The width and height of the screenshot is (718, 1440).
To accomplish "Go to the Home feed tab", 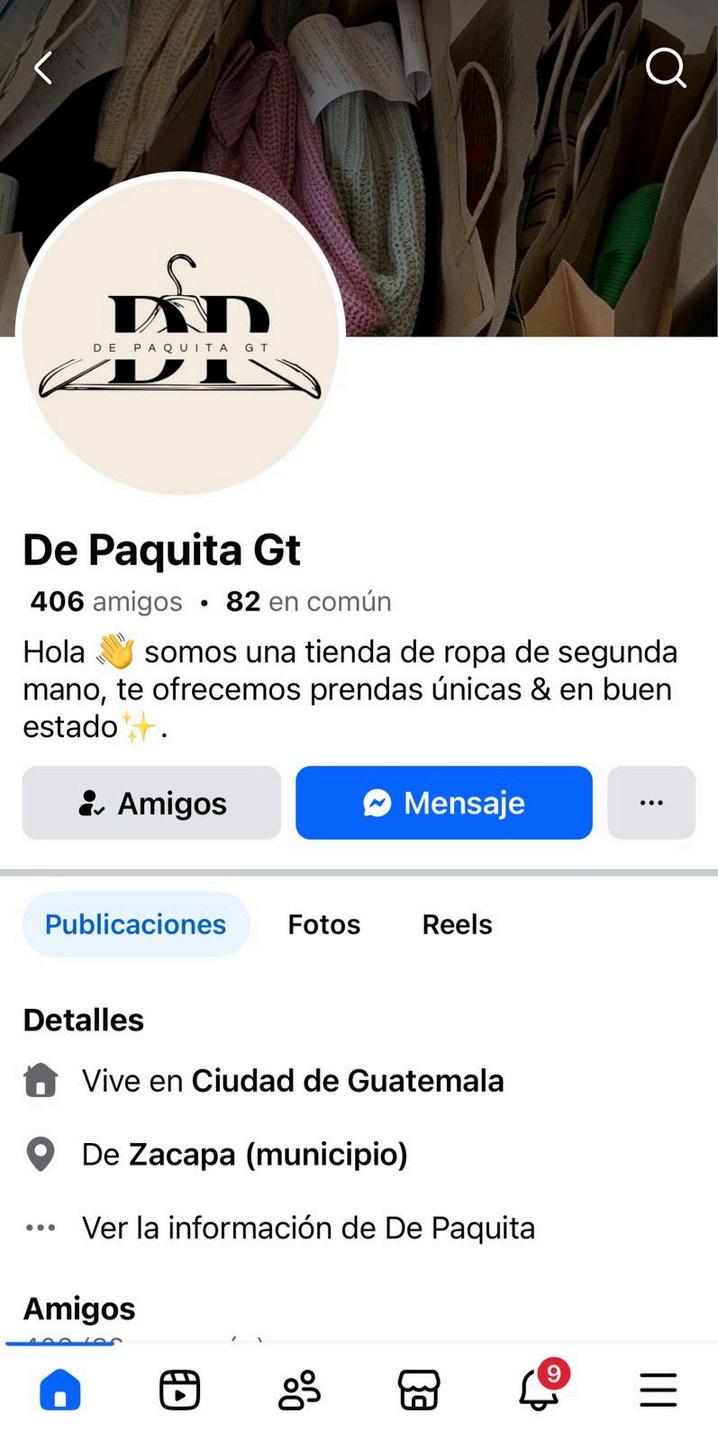I will coord(60,1390).
